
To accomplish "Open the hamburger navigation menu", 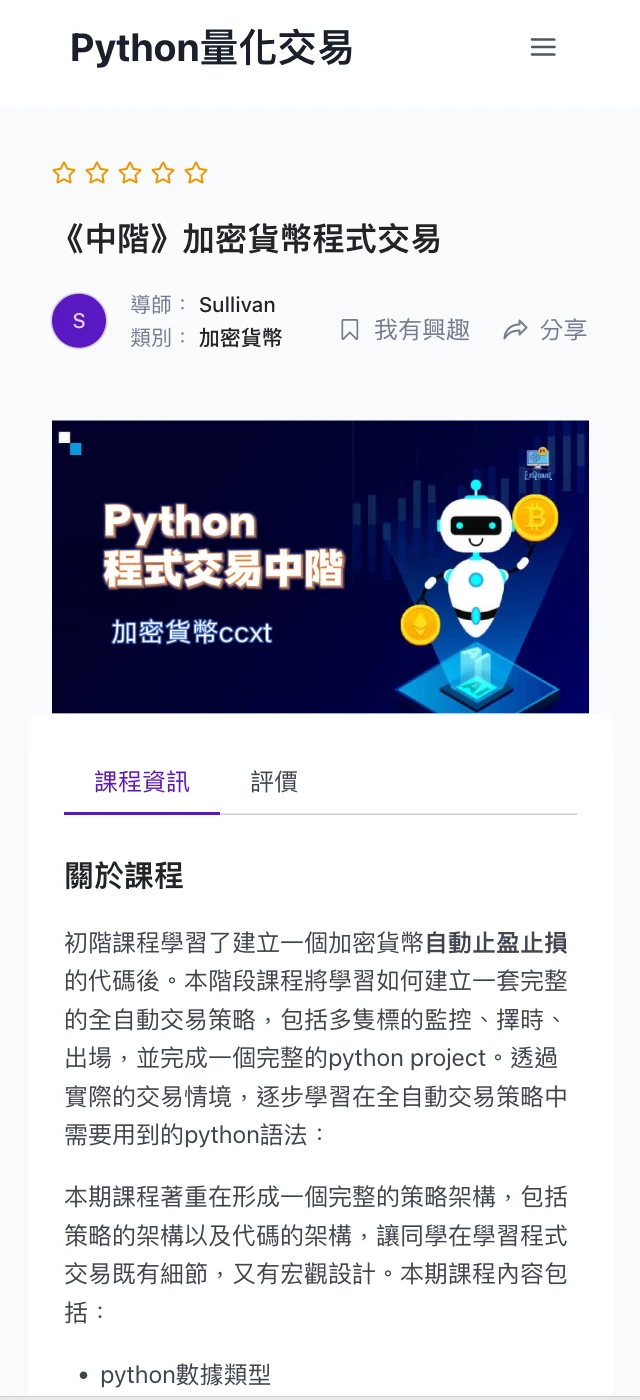I will (x=543, y=47).
